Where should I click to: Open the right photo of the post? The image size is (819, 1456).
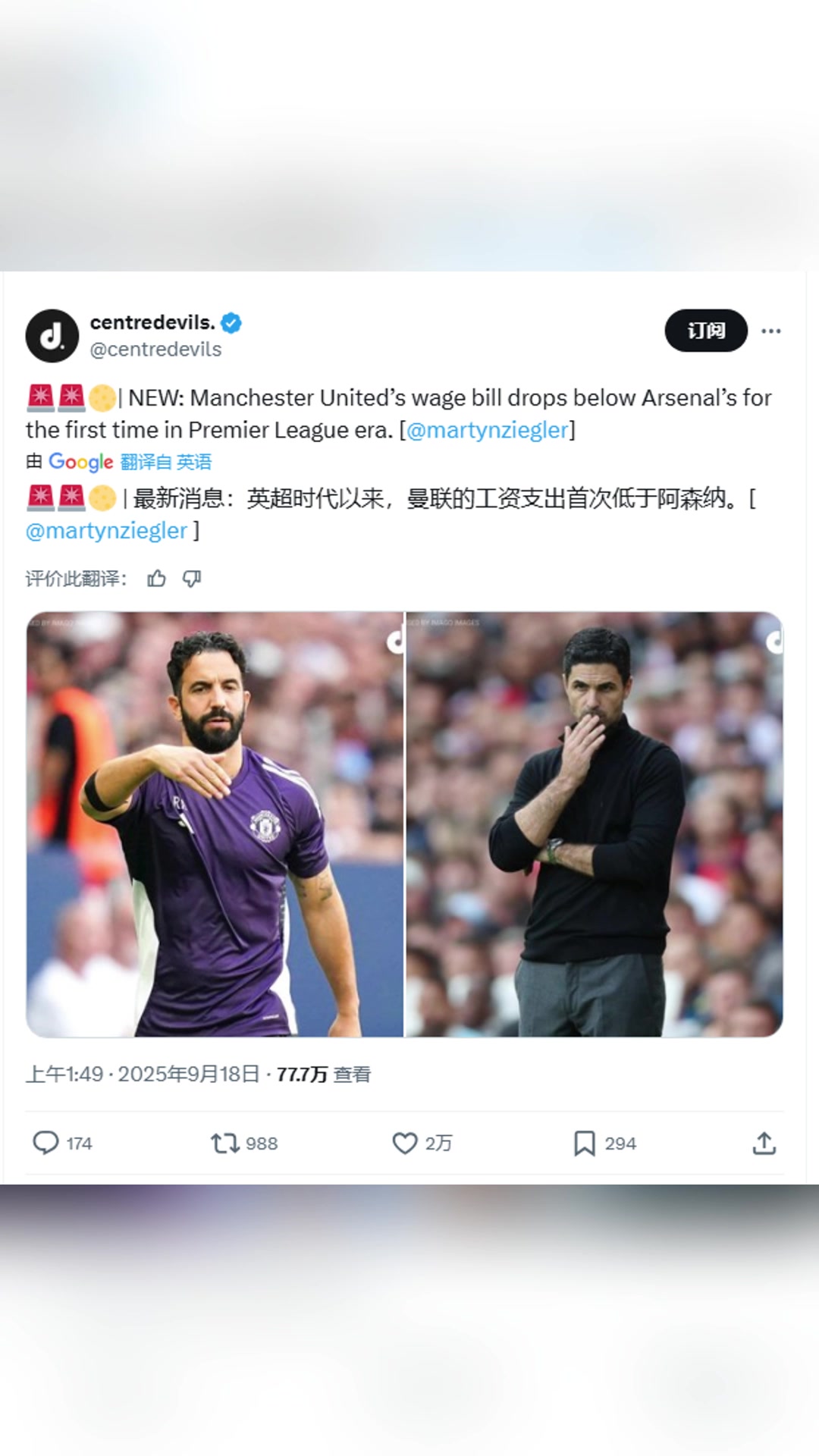pos(594,824)
